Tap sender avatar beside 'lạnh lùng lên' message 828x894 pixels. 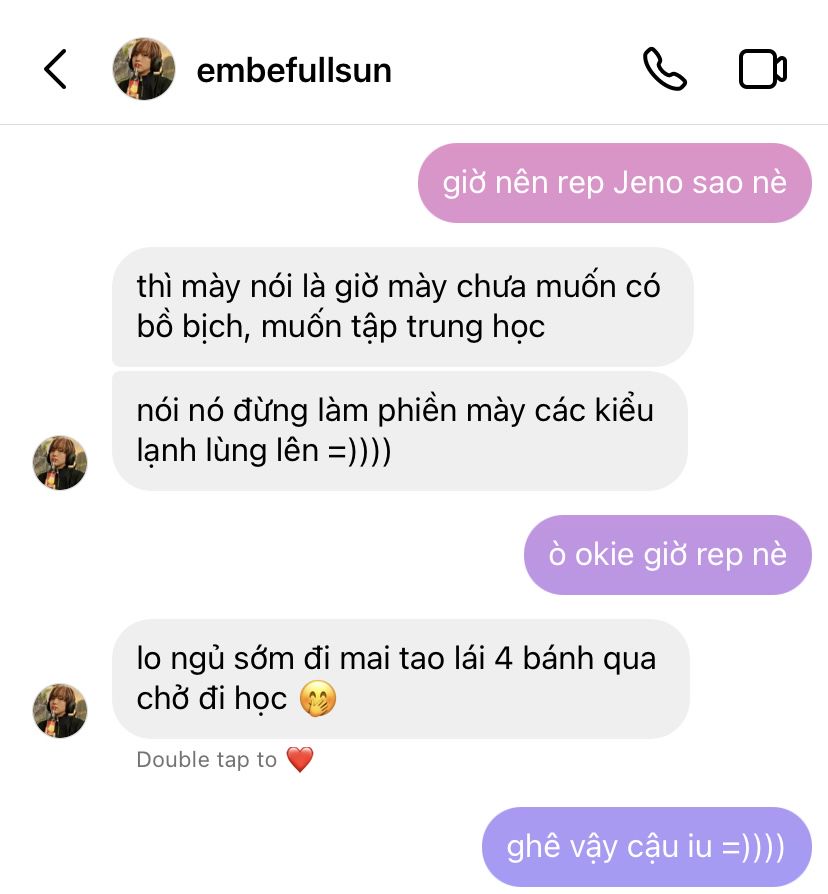tap(60, 463)
